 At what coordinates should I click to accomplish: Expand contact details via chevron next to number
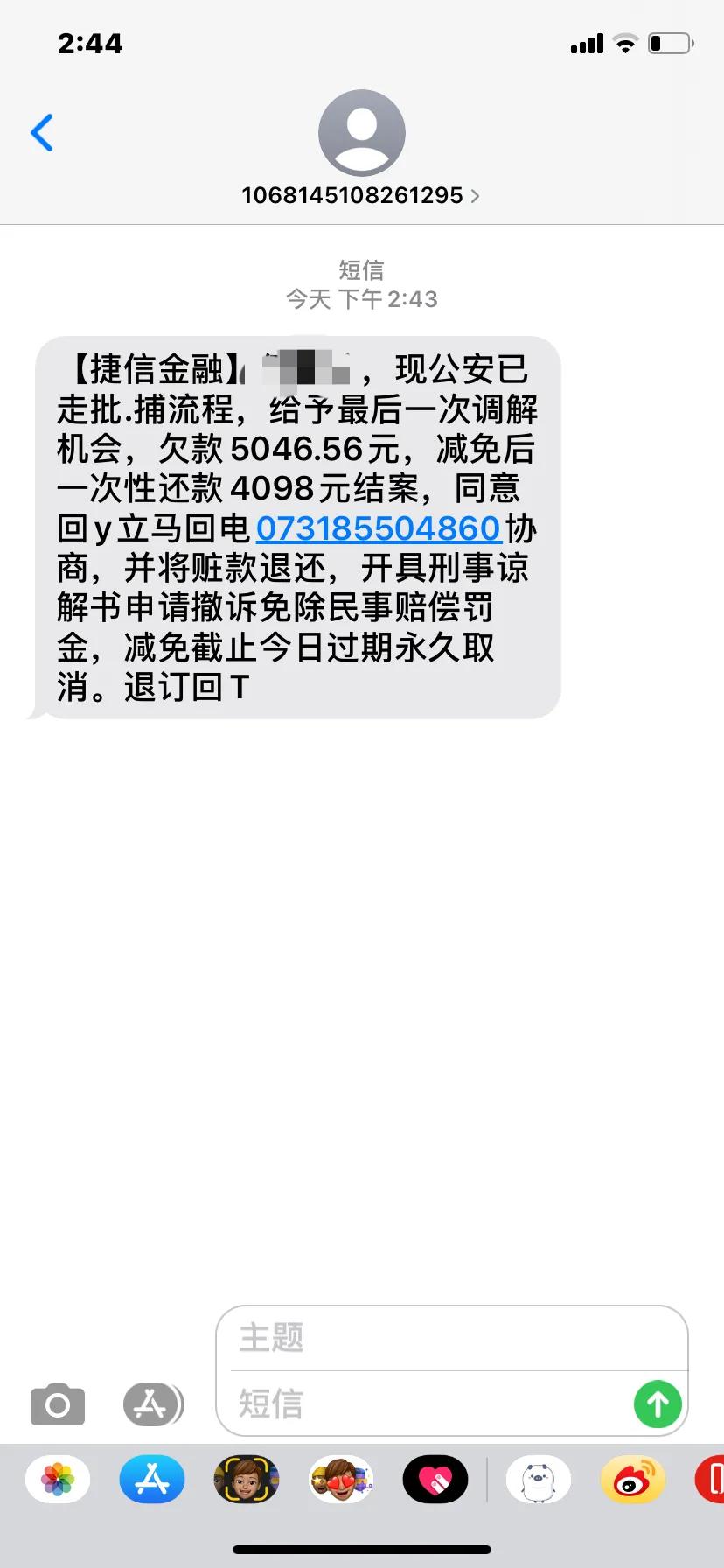pyautogui.click(x=475, y=196)
